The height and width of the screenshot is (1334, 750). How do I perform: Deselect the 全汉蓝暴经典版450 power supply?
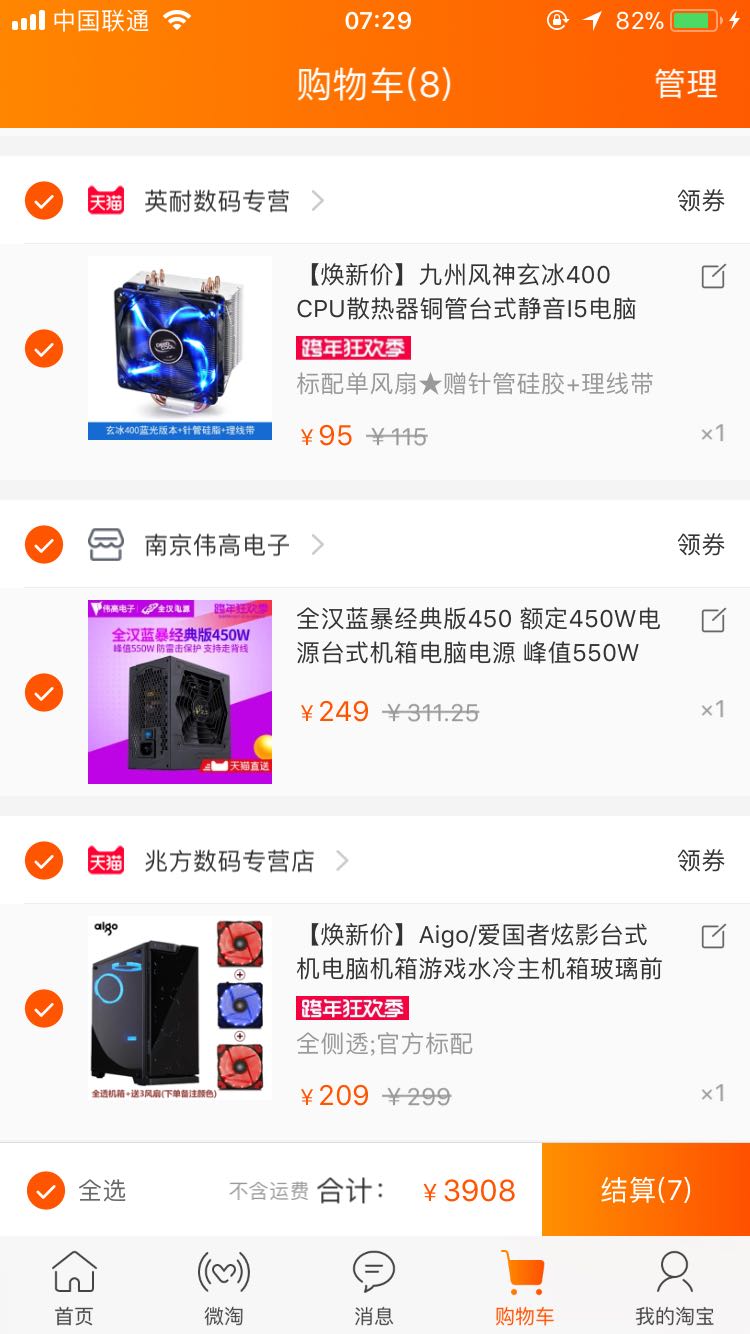tap(44, 693)
